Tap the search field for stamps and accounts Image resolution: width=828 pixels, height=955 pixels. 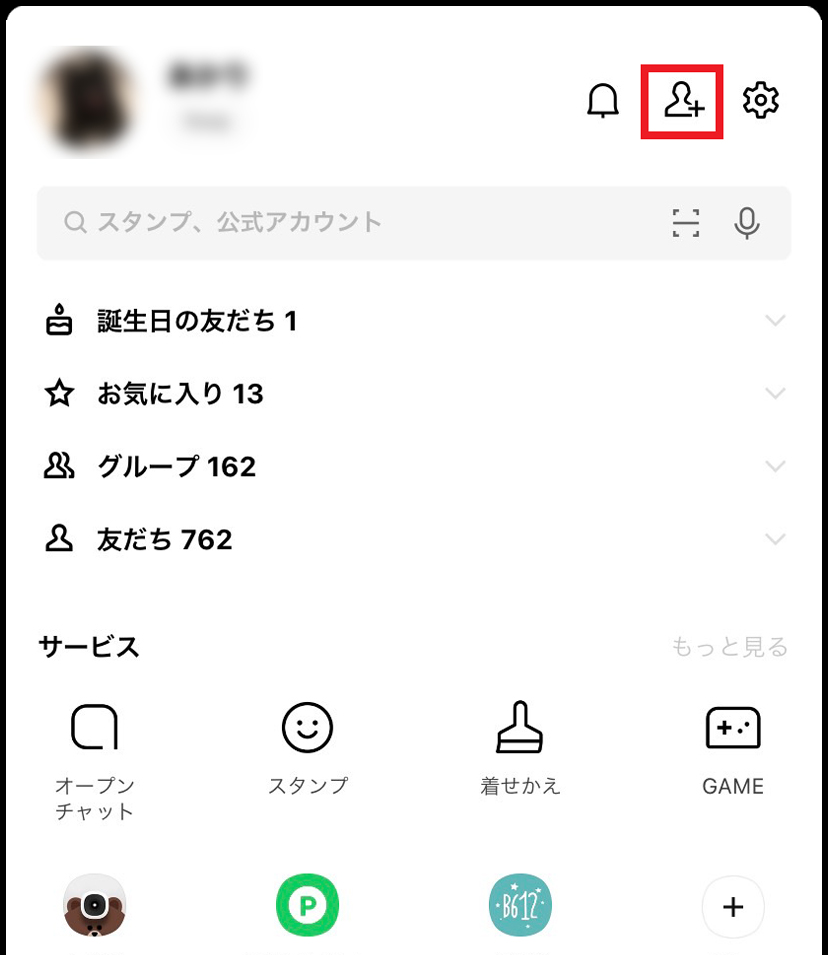coord(350,223)
